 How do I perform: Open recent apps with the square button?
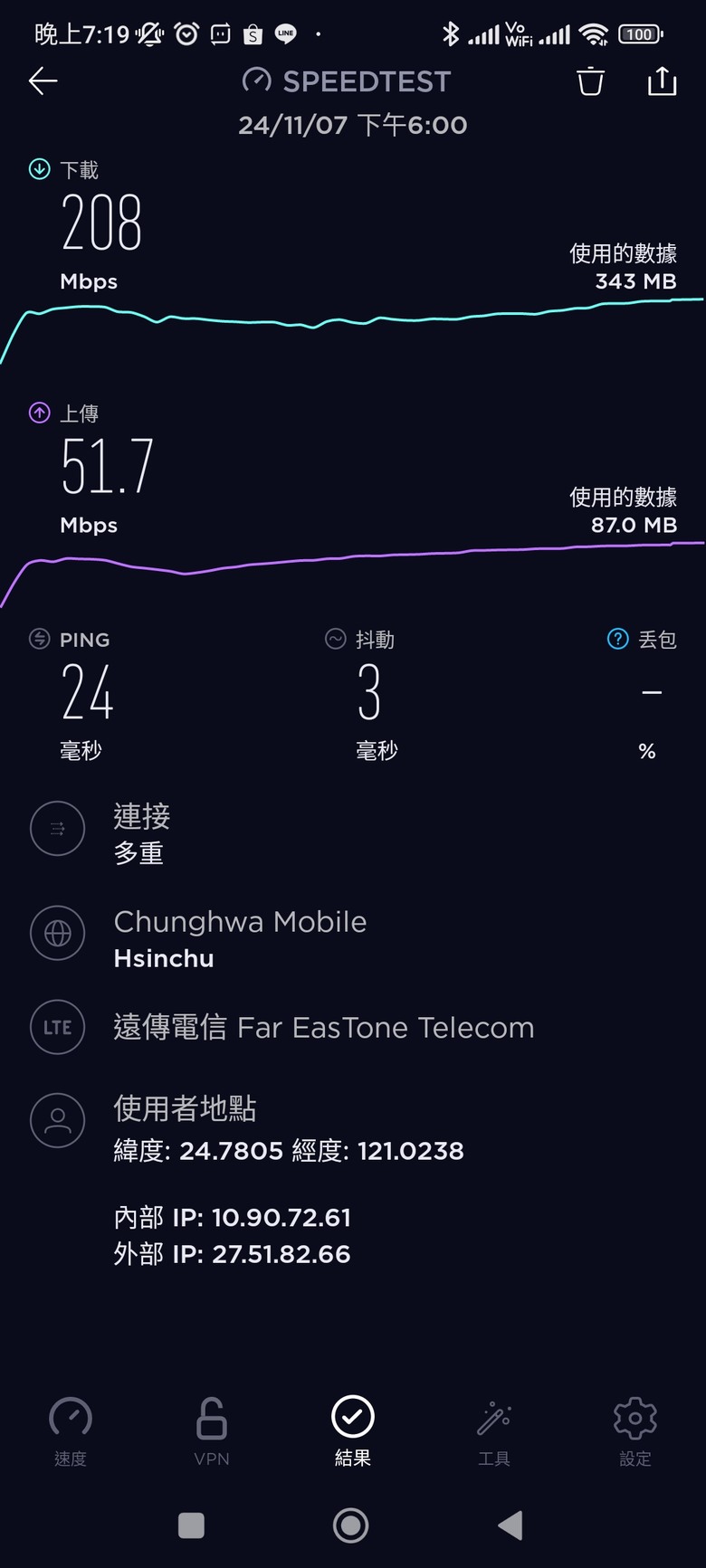pos(191,1525)
